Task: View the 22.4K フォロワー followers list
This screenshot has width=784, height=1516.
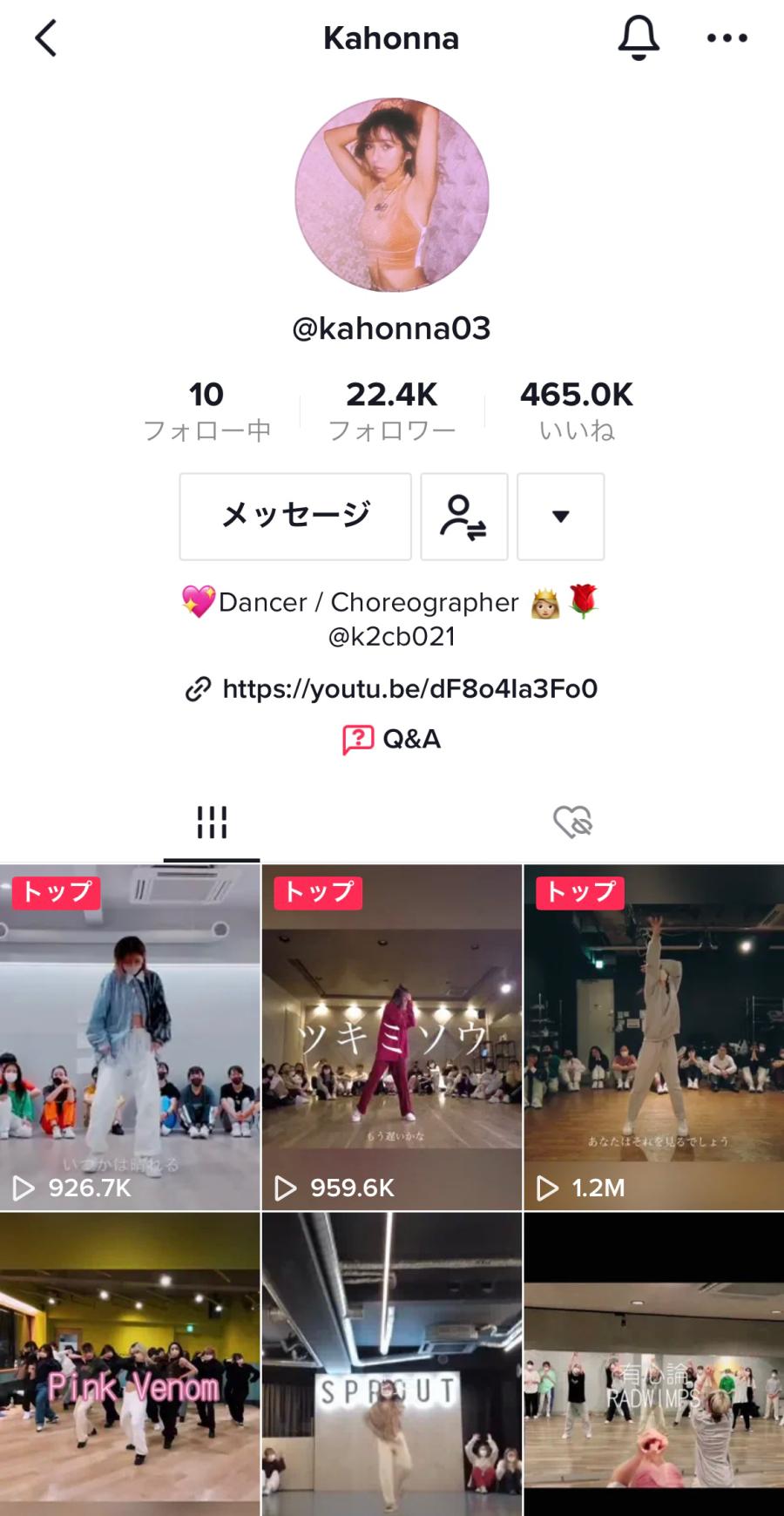Action: click(391, 410)
